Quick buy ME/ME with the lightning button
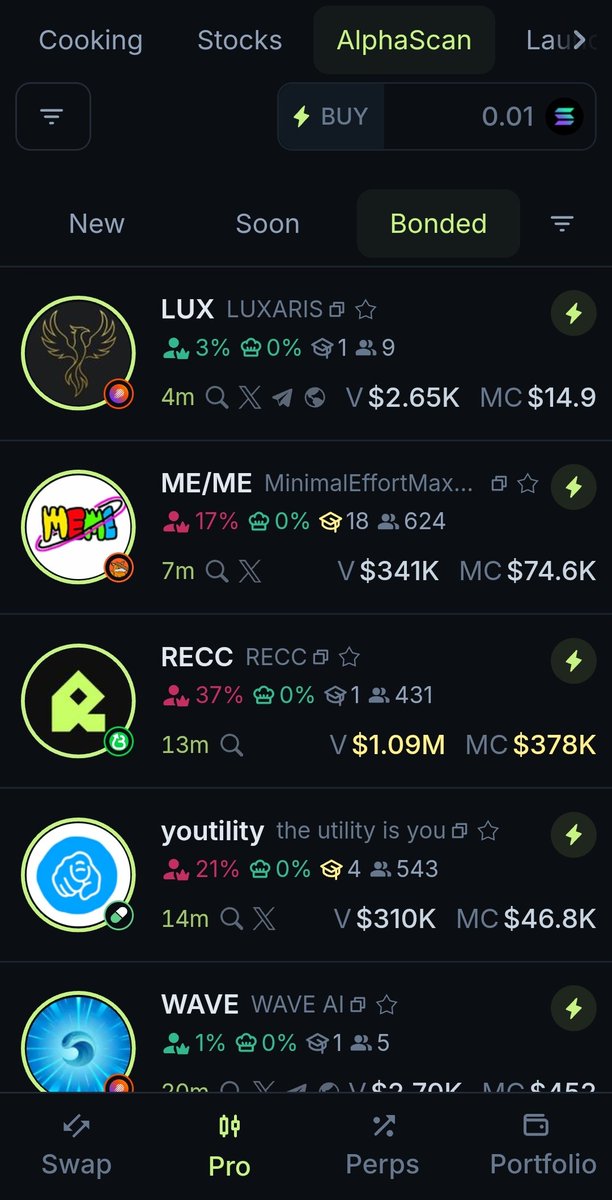This screenshot has width=612, height=1200. (x=574, y=487)
